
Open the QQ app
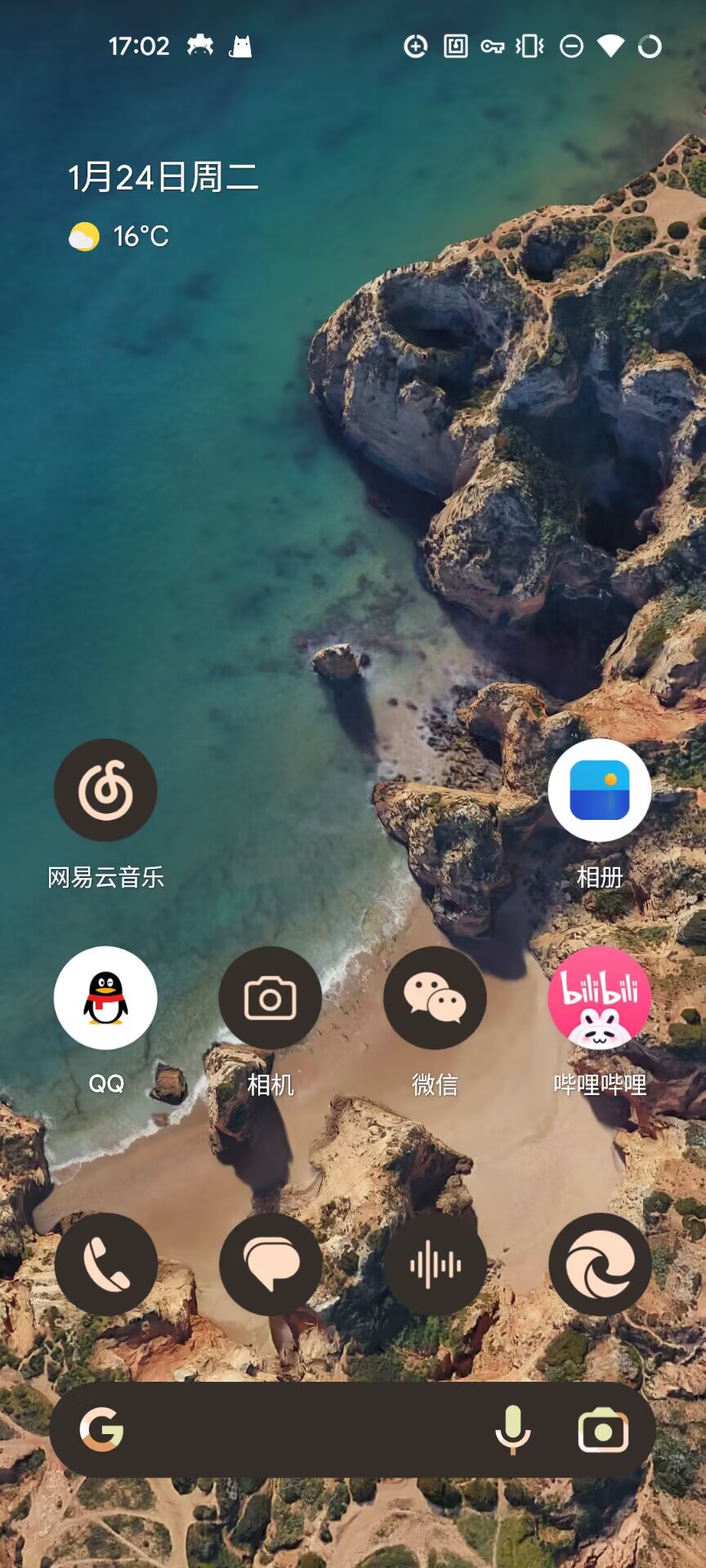pos(105,998)
